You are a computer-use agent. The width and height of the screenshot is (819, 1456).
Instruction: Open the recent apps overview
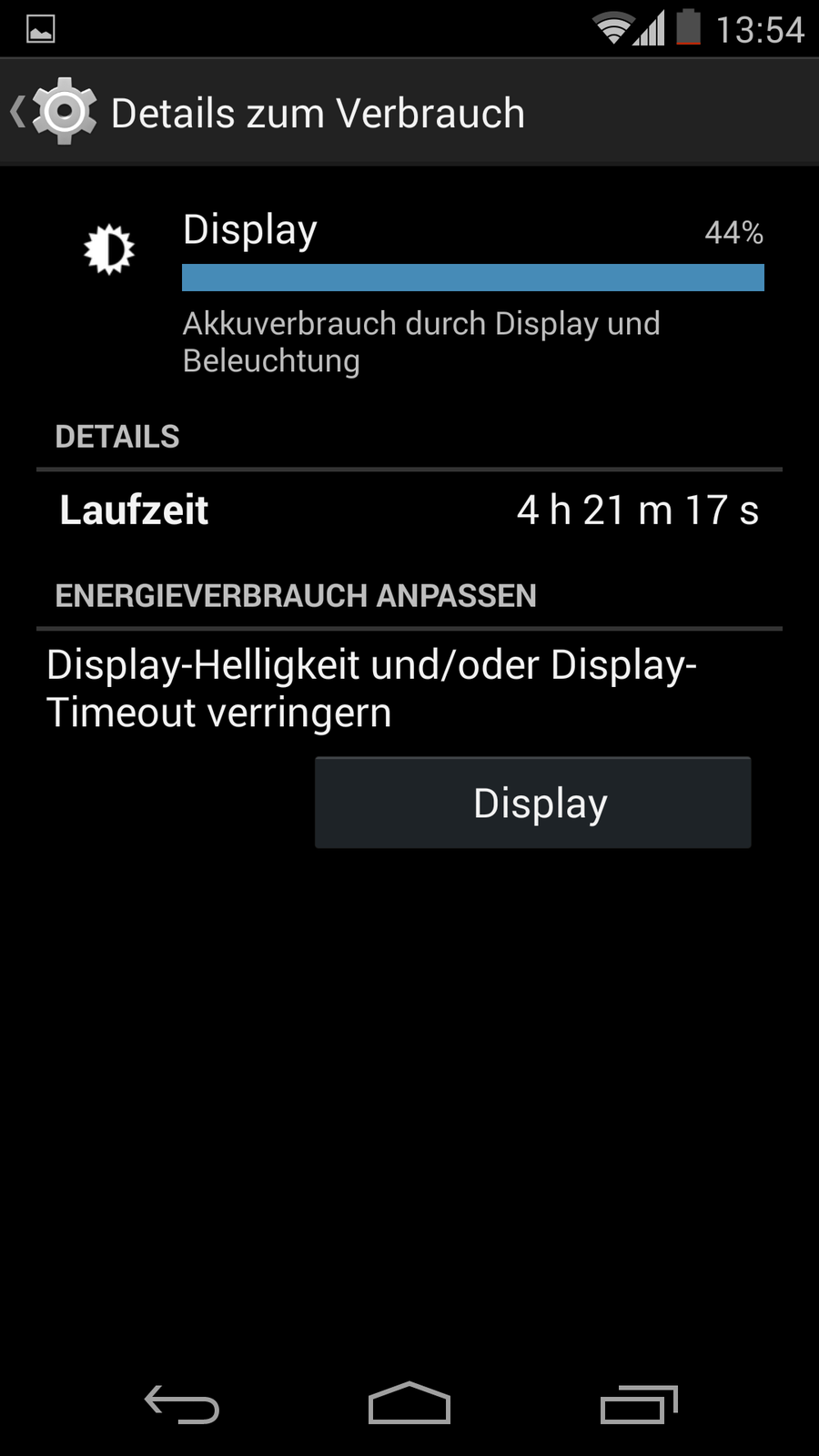(x=639, y=1404)
